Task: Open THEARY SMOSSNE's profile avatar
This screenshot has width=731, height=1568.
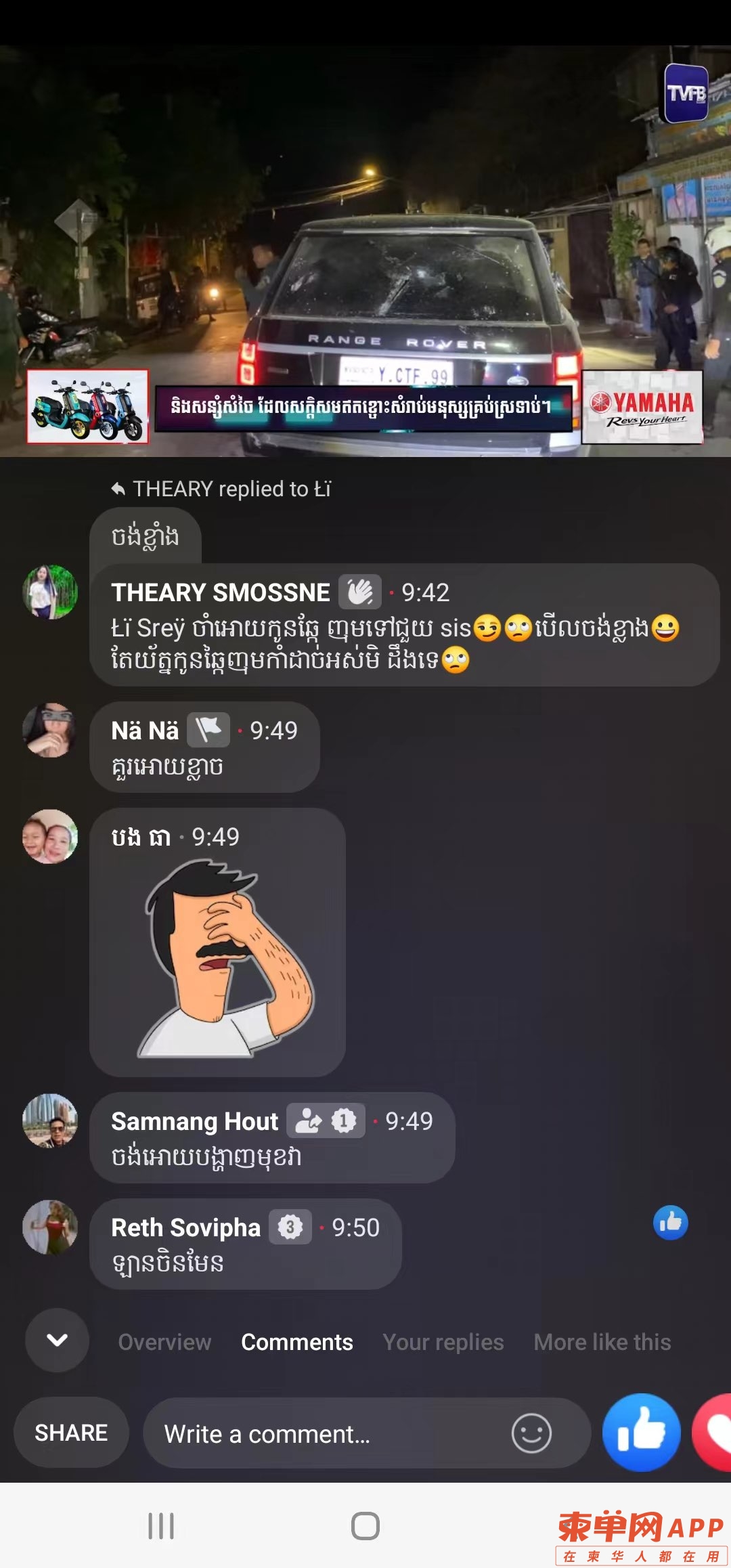Action: coord(50,592)
